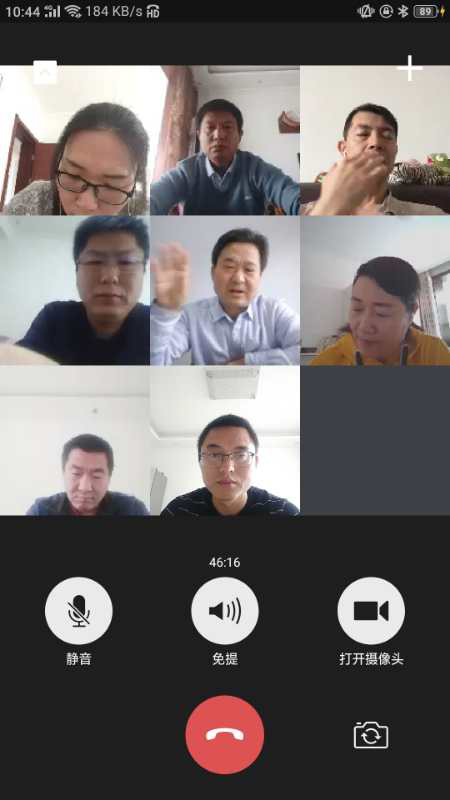Screen dimensions: 450x800
Task: Toggle the 静音 mute microphone button
Action: coord(79,611)
